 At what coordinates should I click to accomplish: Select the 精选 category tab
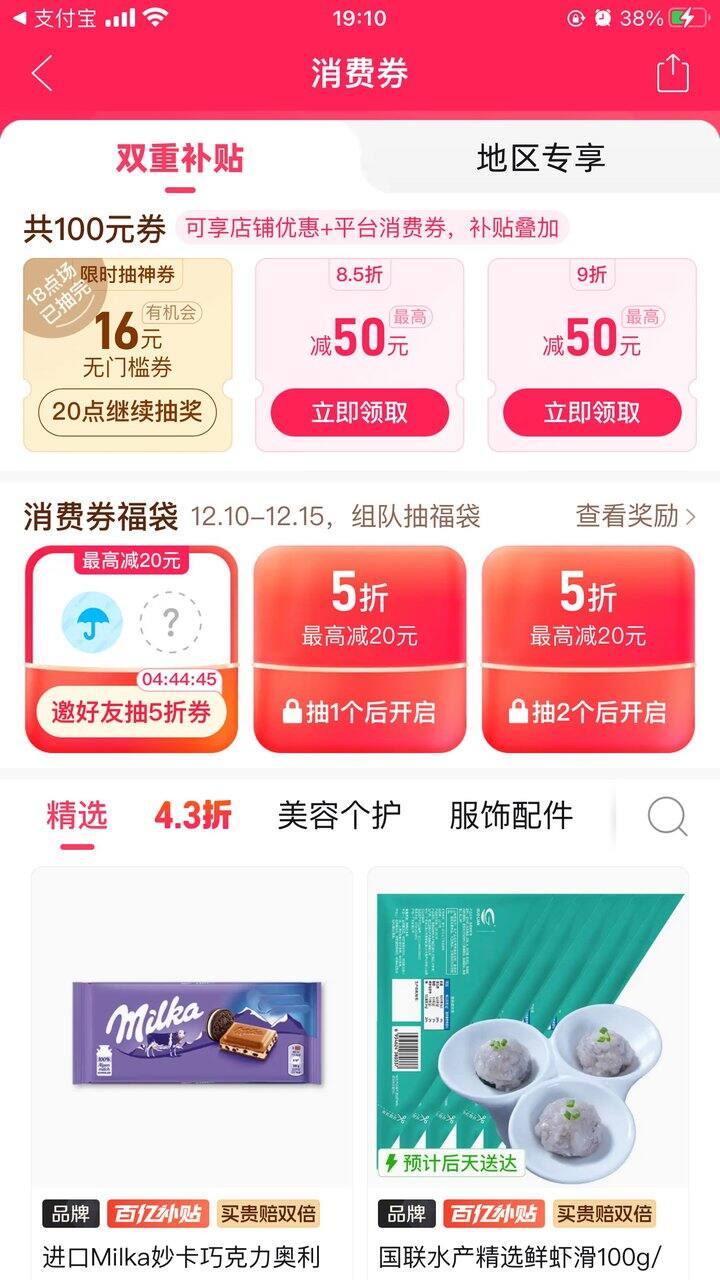pos(77,815)
